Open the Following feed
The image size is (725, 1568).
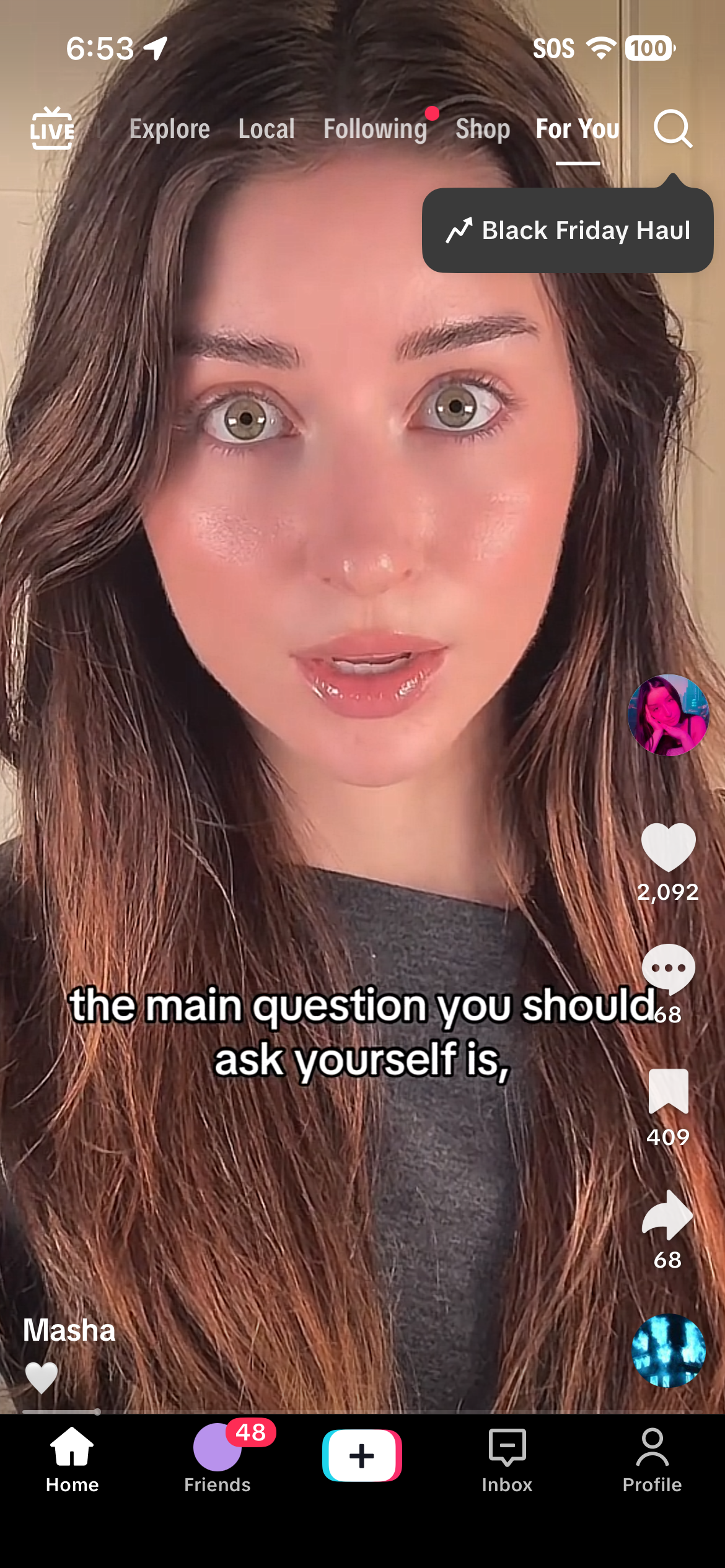pos(376,129)
